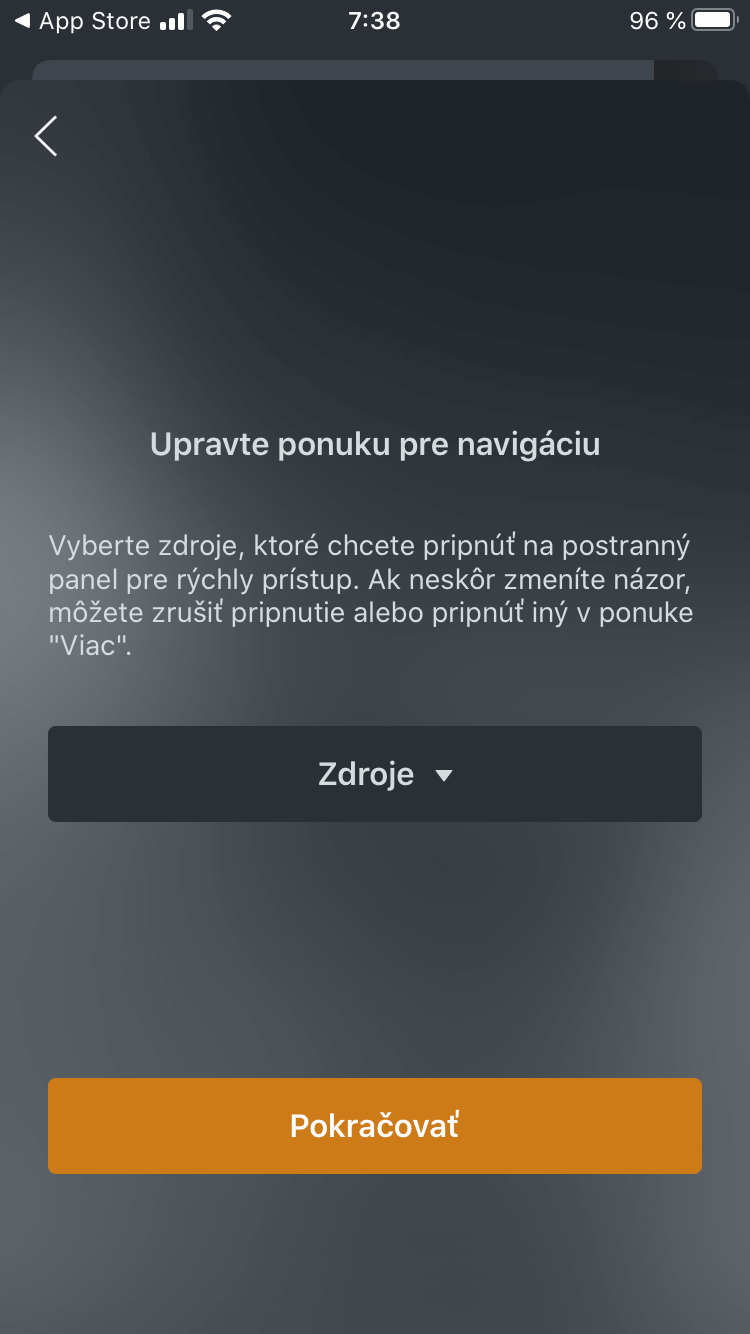
Task: Go back with the arrow icon
Action: coord(46,136)
